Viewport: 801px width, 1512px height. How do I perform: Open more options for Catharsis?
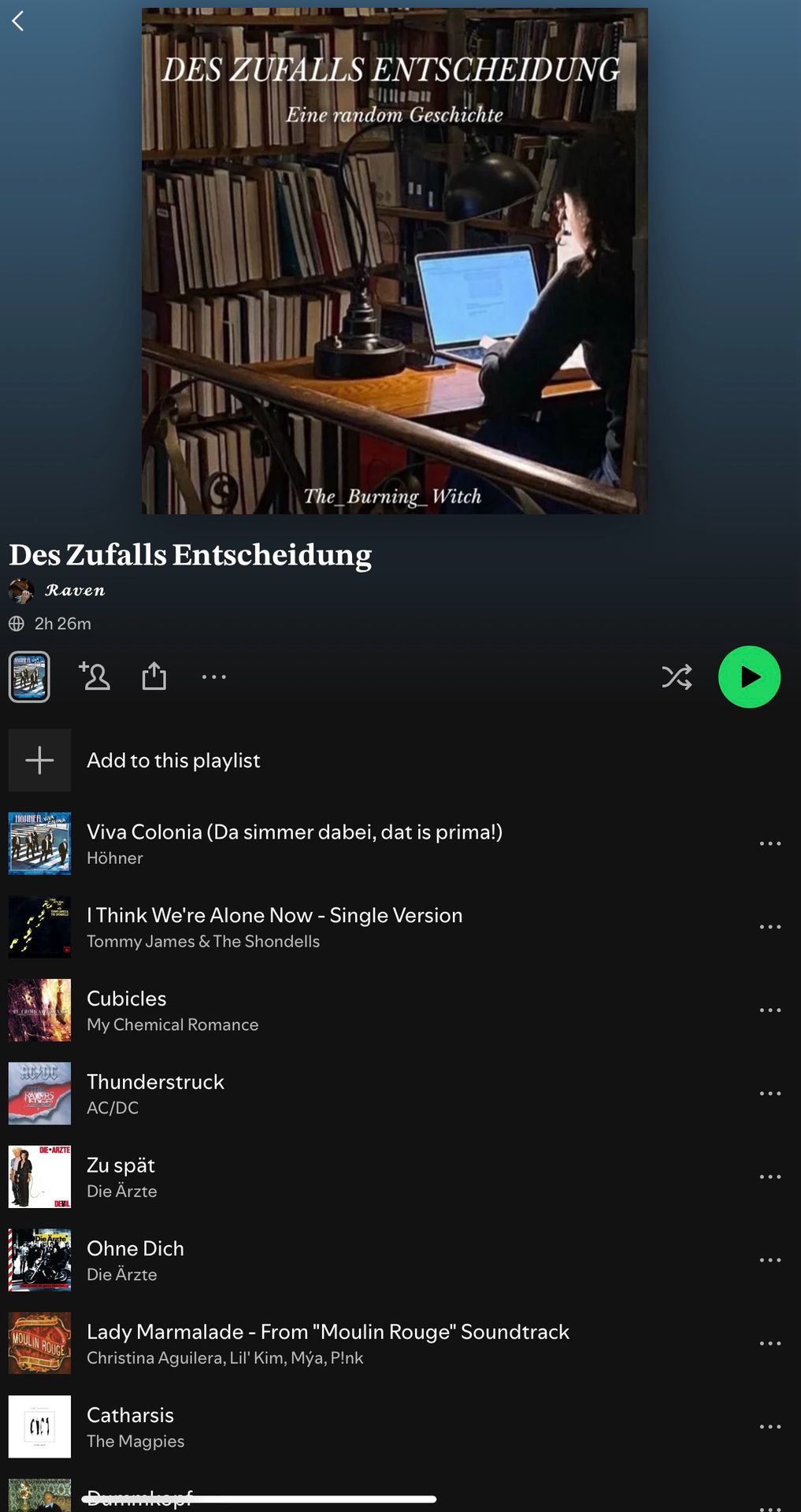[769, 1426]
